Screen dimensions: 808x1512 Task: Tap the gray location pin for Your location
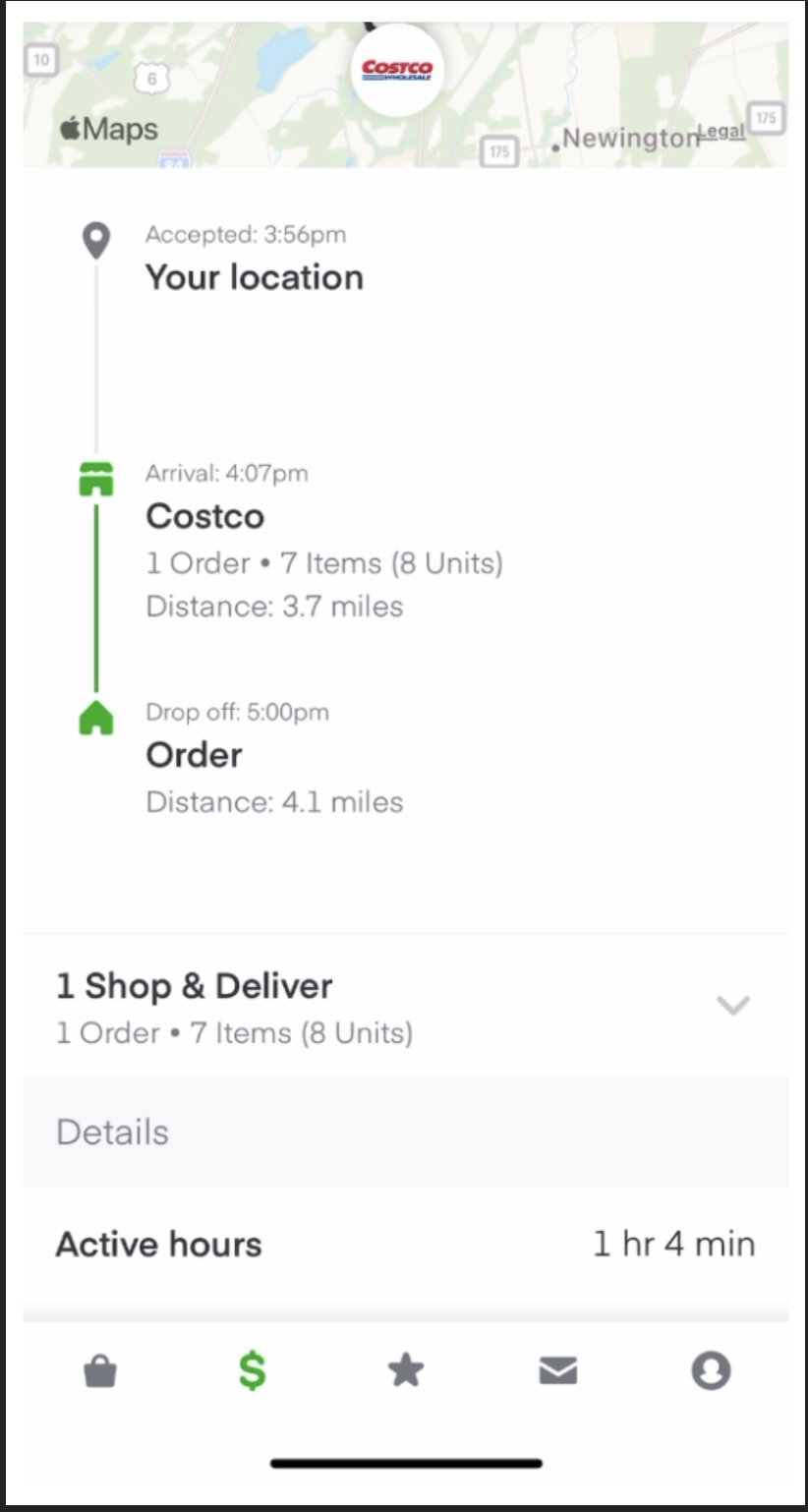coord(96,239)
